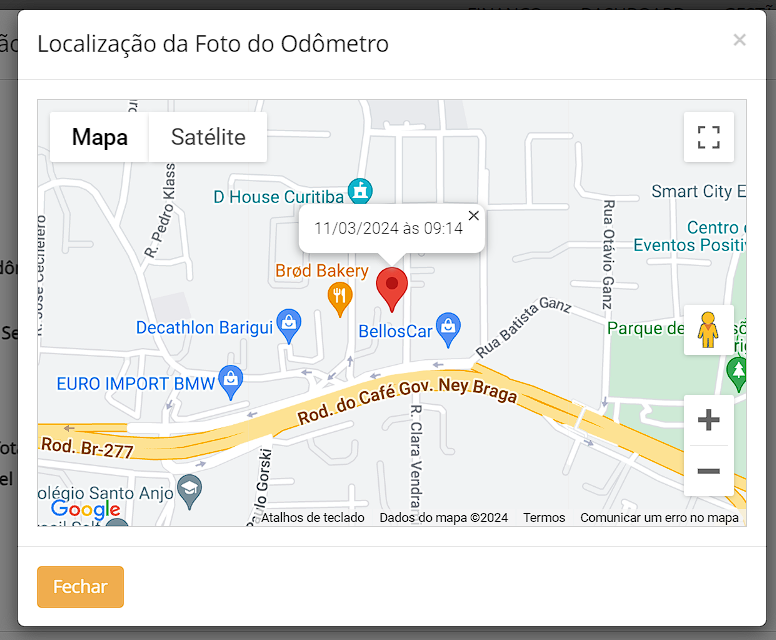Open Termos link
776x640 pixels.
544,518
